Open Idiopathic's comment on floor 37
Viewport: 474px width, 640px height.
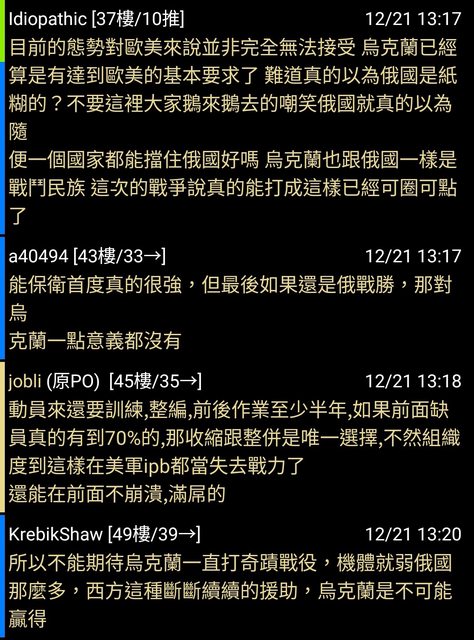(x=237, y=118)
